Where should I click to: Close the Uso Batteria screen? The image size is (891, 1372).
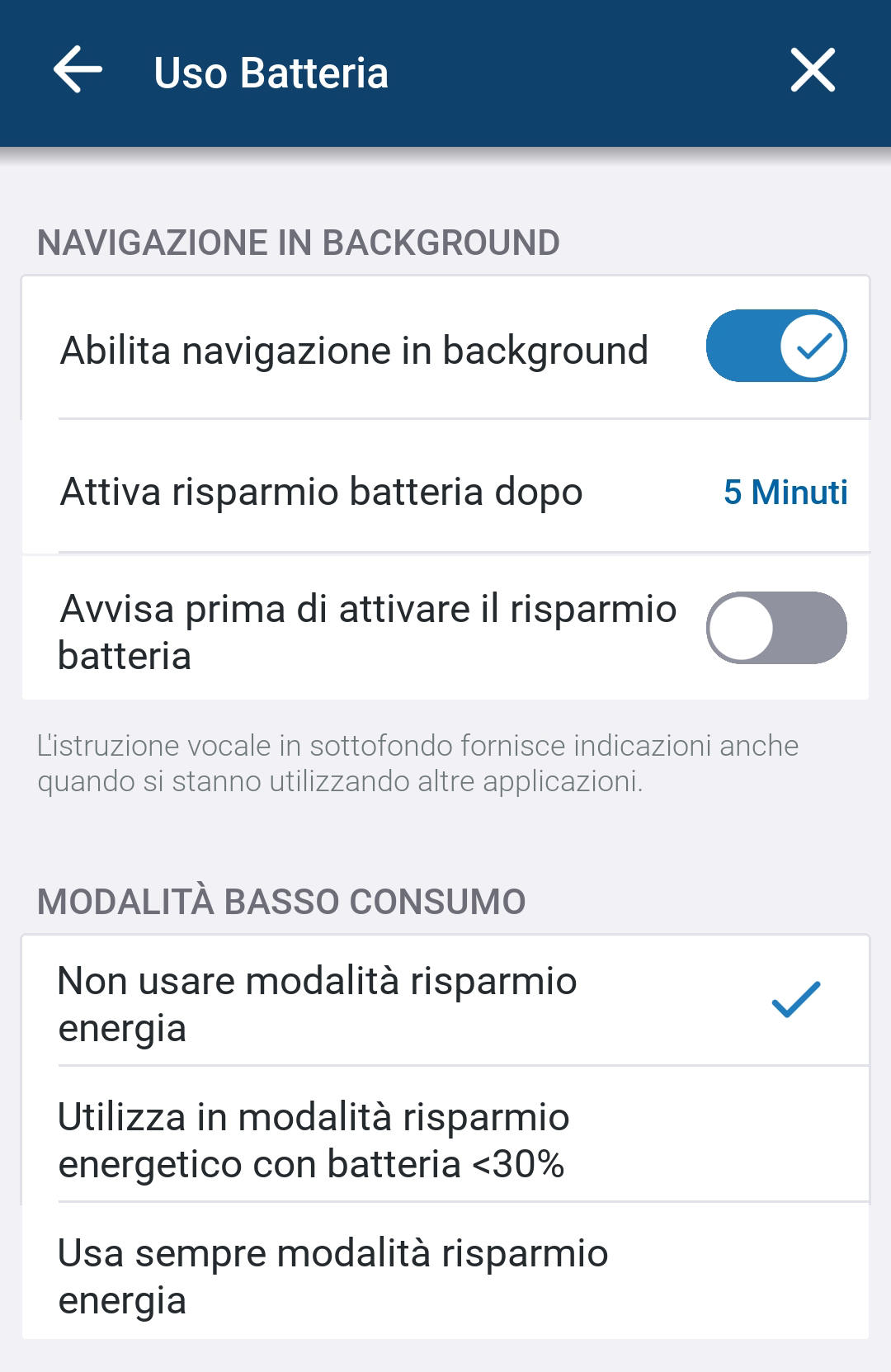tap(812, 71)
